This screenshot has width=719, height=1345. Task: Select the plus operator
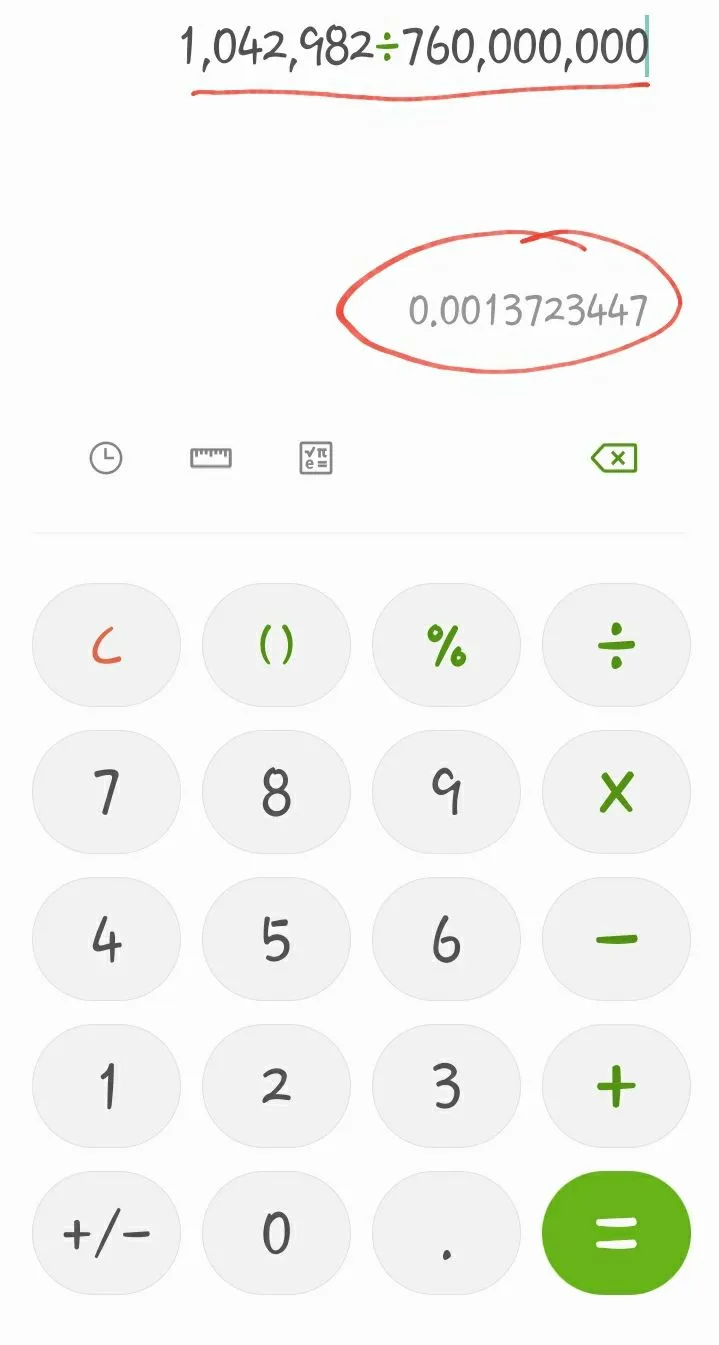tap(616, 1085)
